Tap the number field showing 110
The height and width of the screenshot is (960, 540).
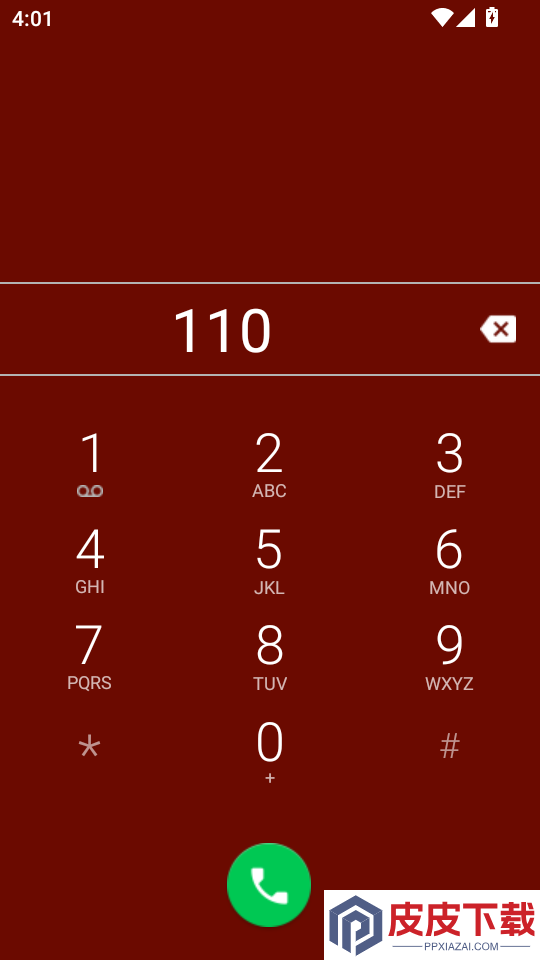[x=222, y=330]
